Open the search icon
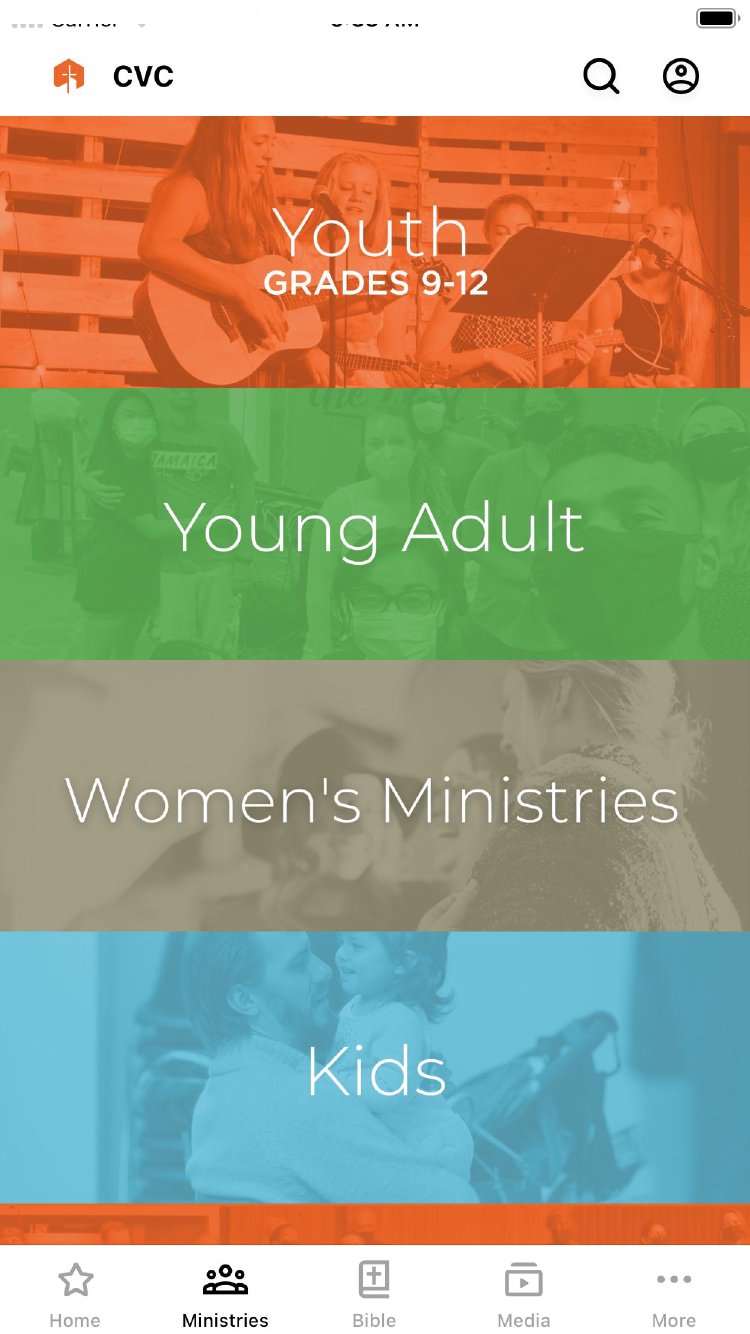 (x=601, y=76)
